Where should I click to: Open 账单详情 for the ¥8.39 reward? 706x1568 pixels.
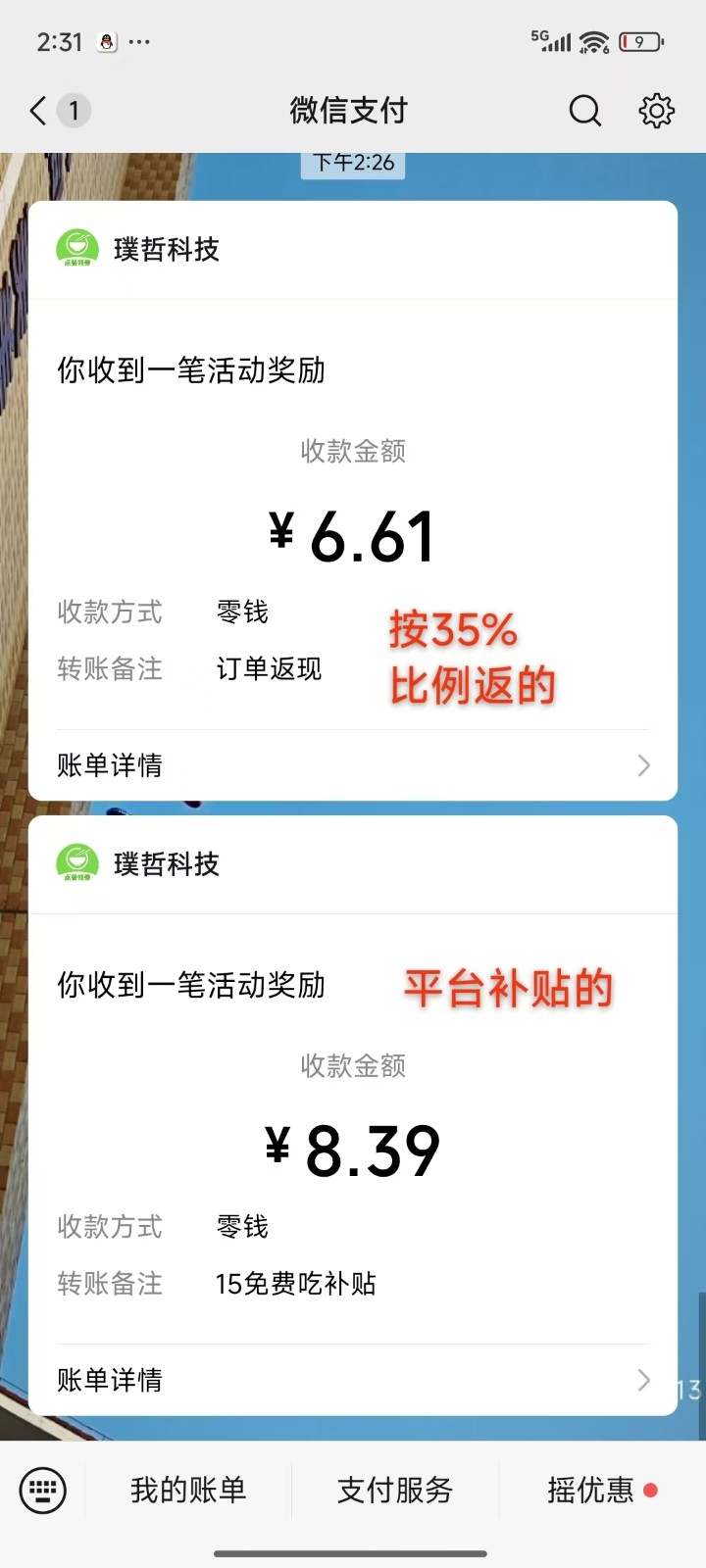[353, 1380]
